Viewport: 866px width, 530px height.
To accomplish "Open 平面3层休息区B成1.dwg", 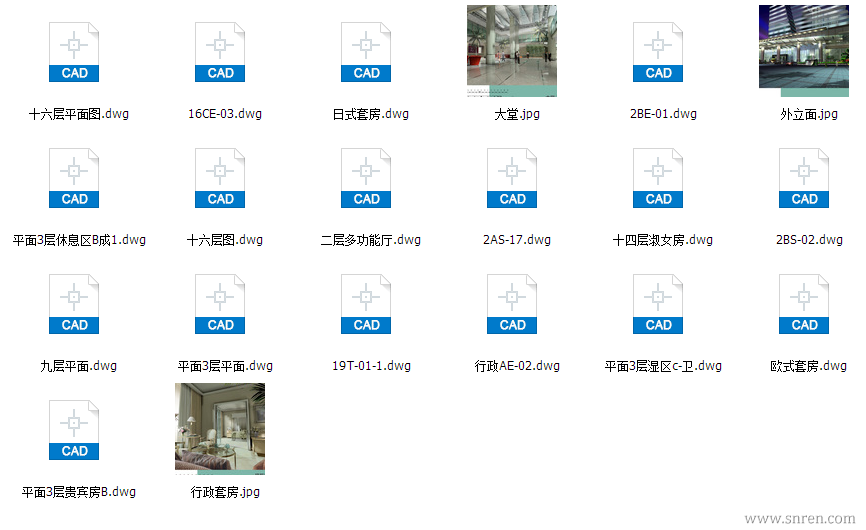I will pyautogui.click(x=75, y=178).
